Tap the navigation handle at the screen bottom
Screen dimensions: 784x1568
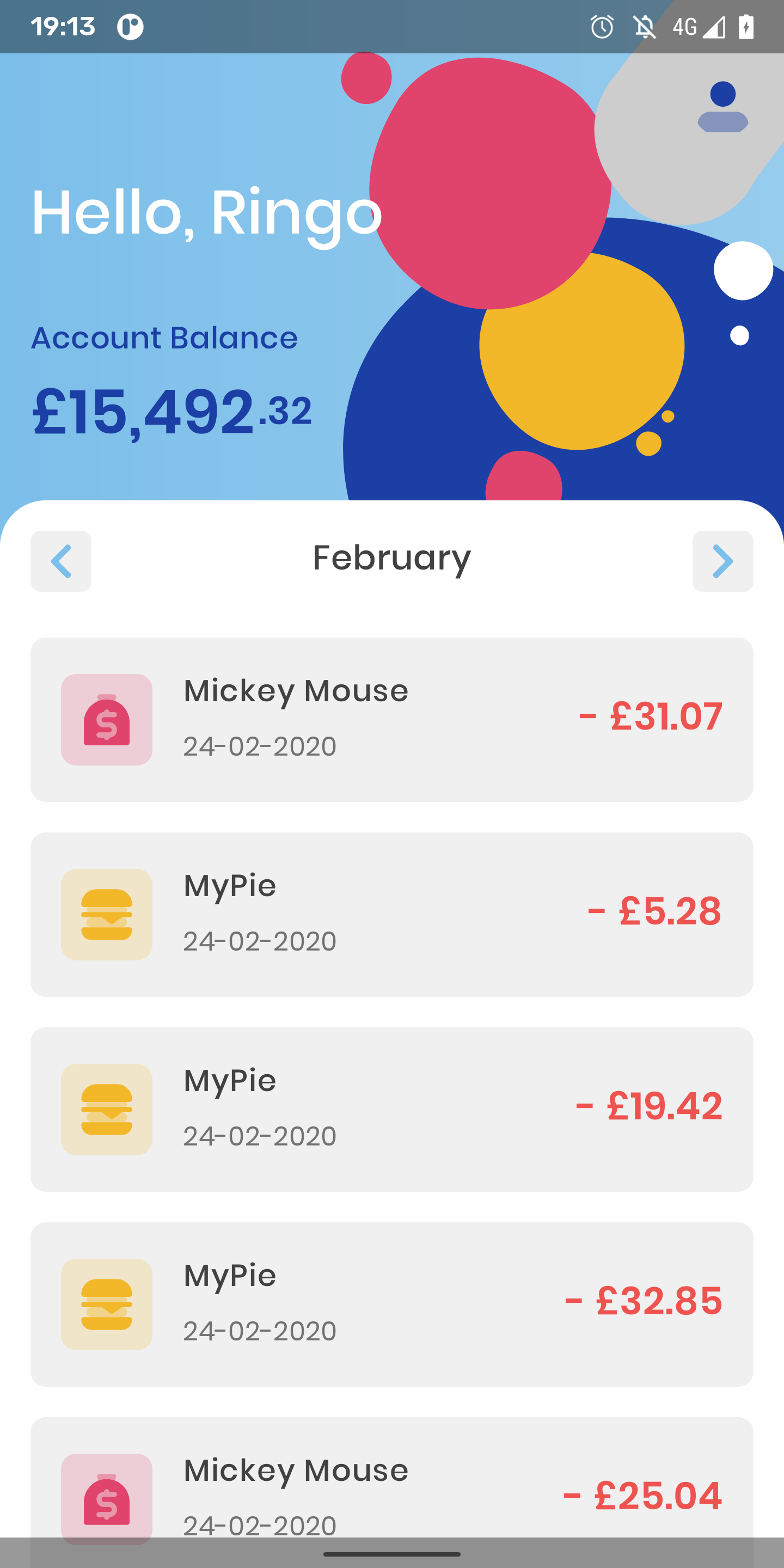(391, 1556)
